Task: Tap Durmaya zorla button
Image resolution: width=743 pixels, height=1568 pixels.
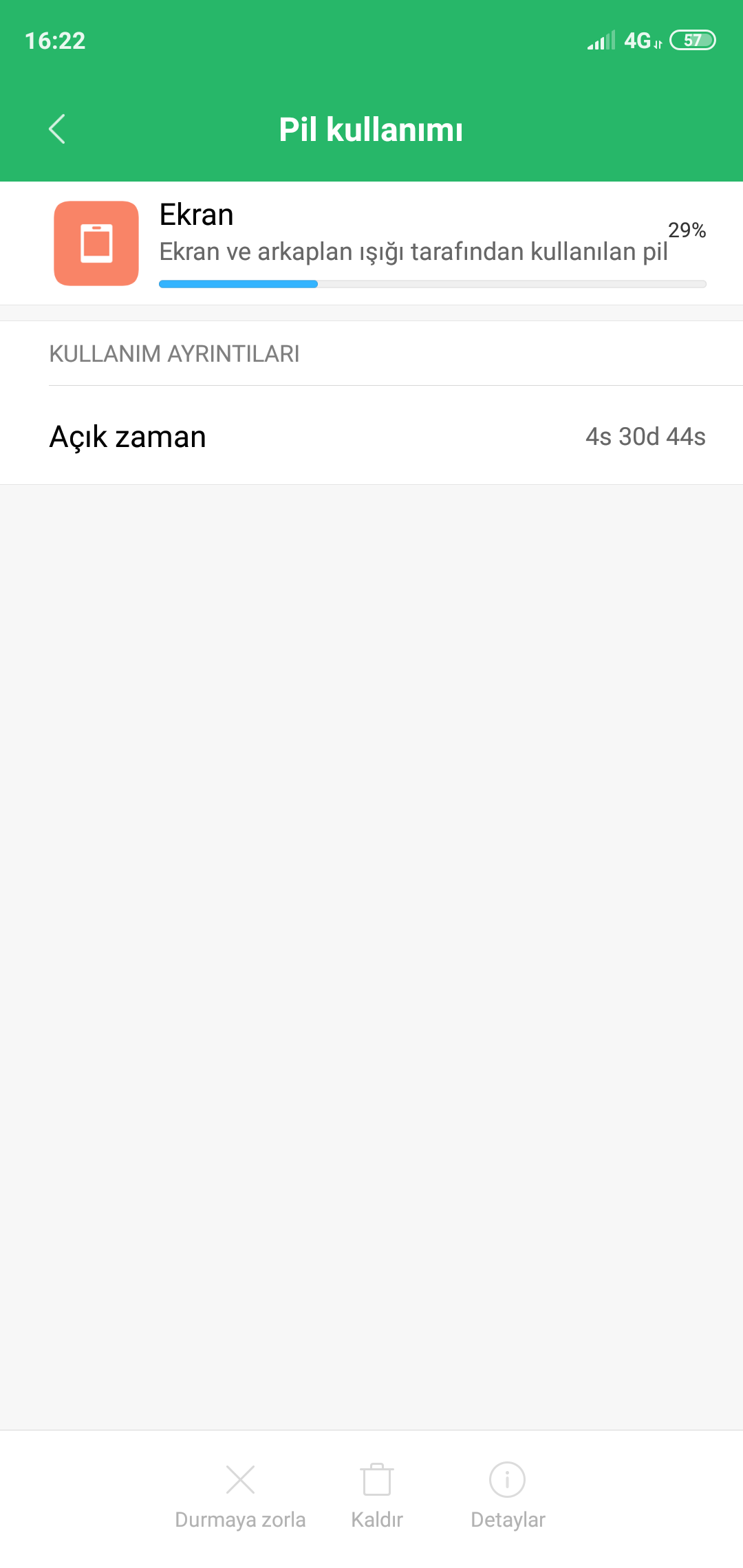Action: 240,1496
